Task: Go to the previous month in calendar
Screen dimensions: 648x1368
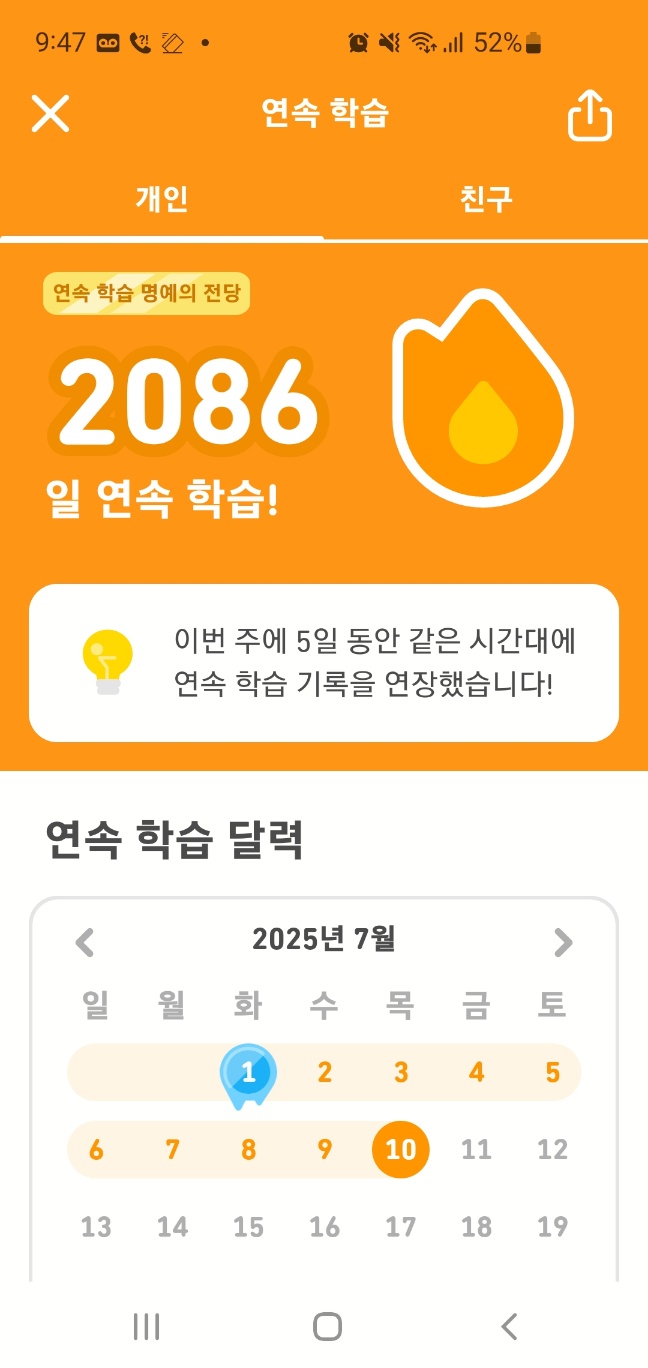Action: pos(85,942)
